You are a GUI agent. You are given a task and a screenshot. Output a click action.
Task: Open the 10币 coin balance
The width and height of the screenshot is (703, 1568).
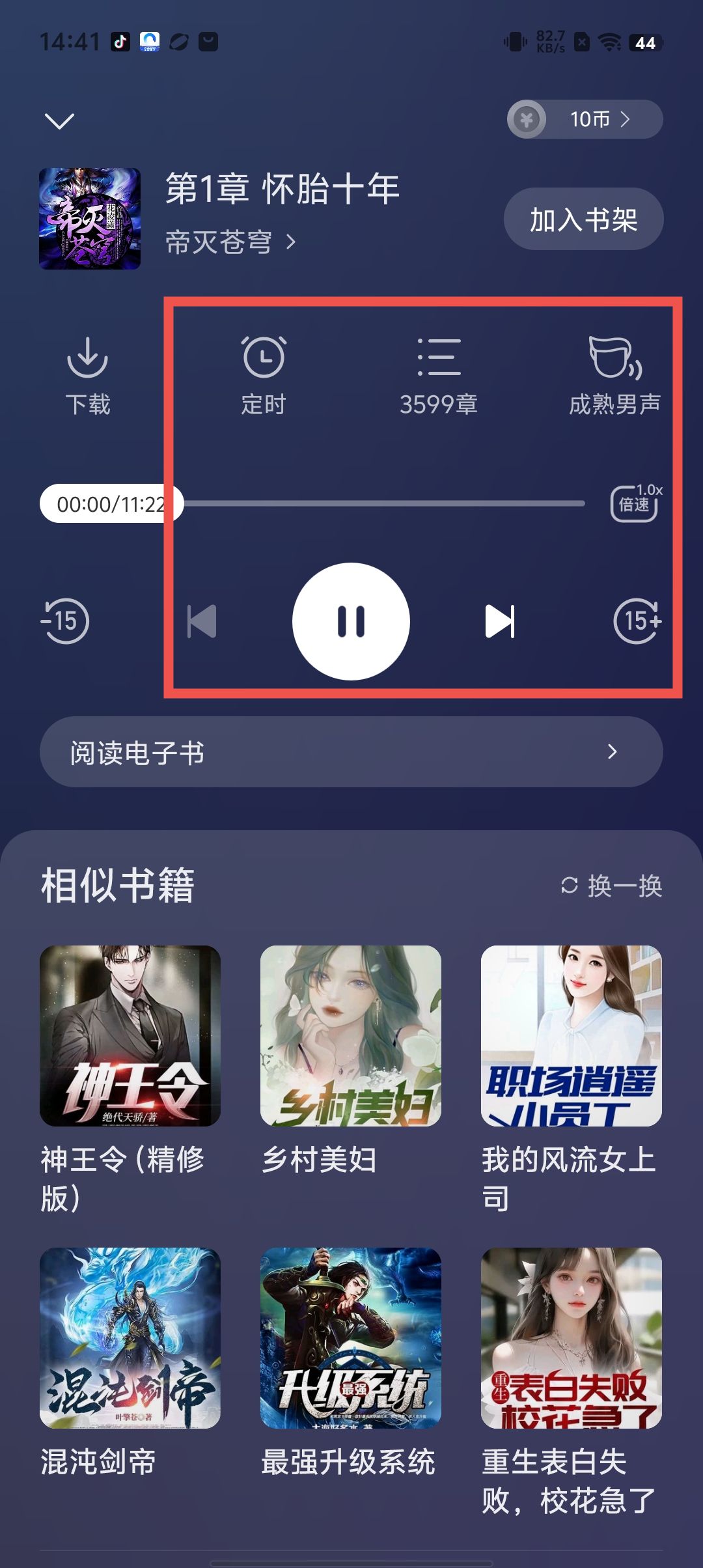[x=585, y=119]
